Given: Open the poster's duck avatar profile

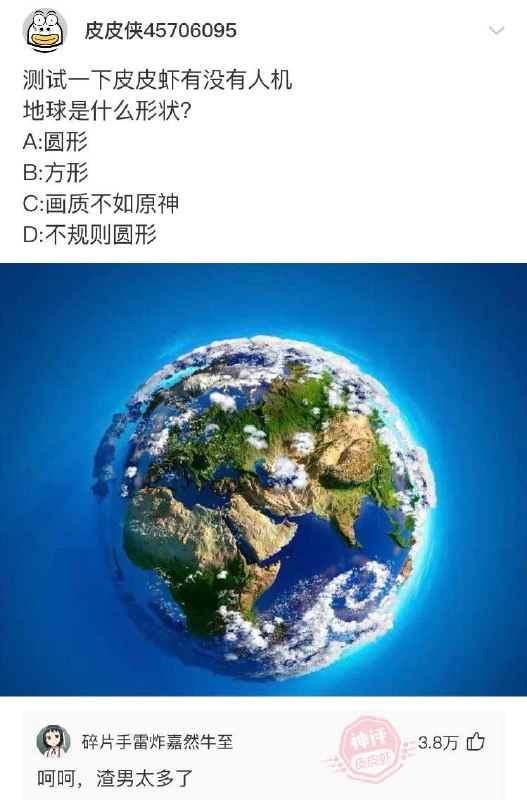Looking at the screenshot, I should [x=45, y=31].
